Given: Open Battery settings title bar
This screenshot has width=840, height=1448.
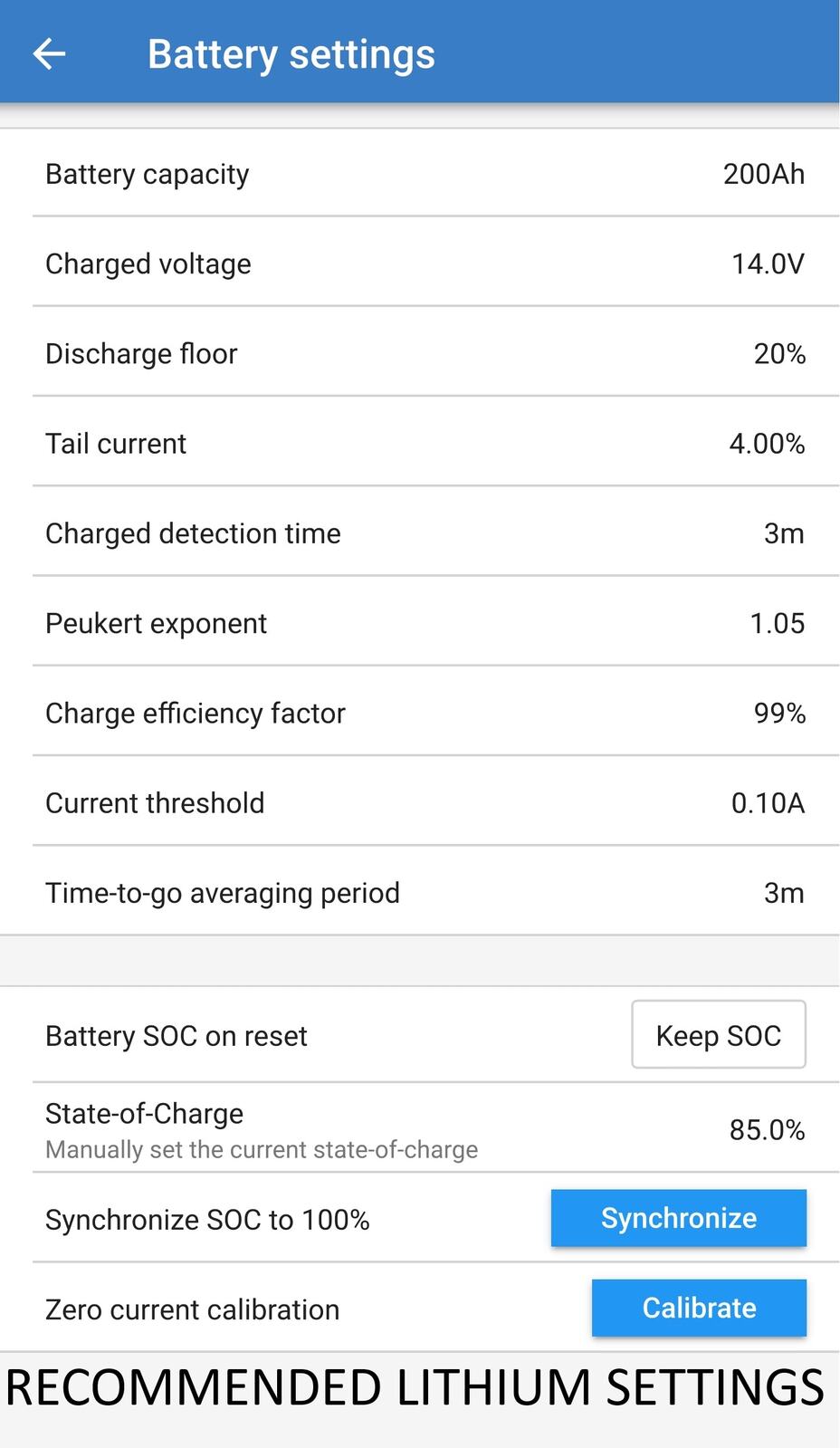Looking at the screenshot, I should coord(291,53).
